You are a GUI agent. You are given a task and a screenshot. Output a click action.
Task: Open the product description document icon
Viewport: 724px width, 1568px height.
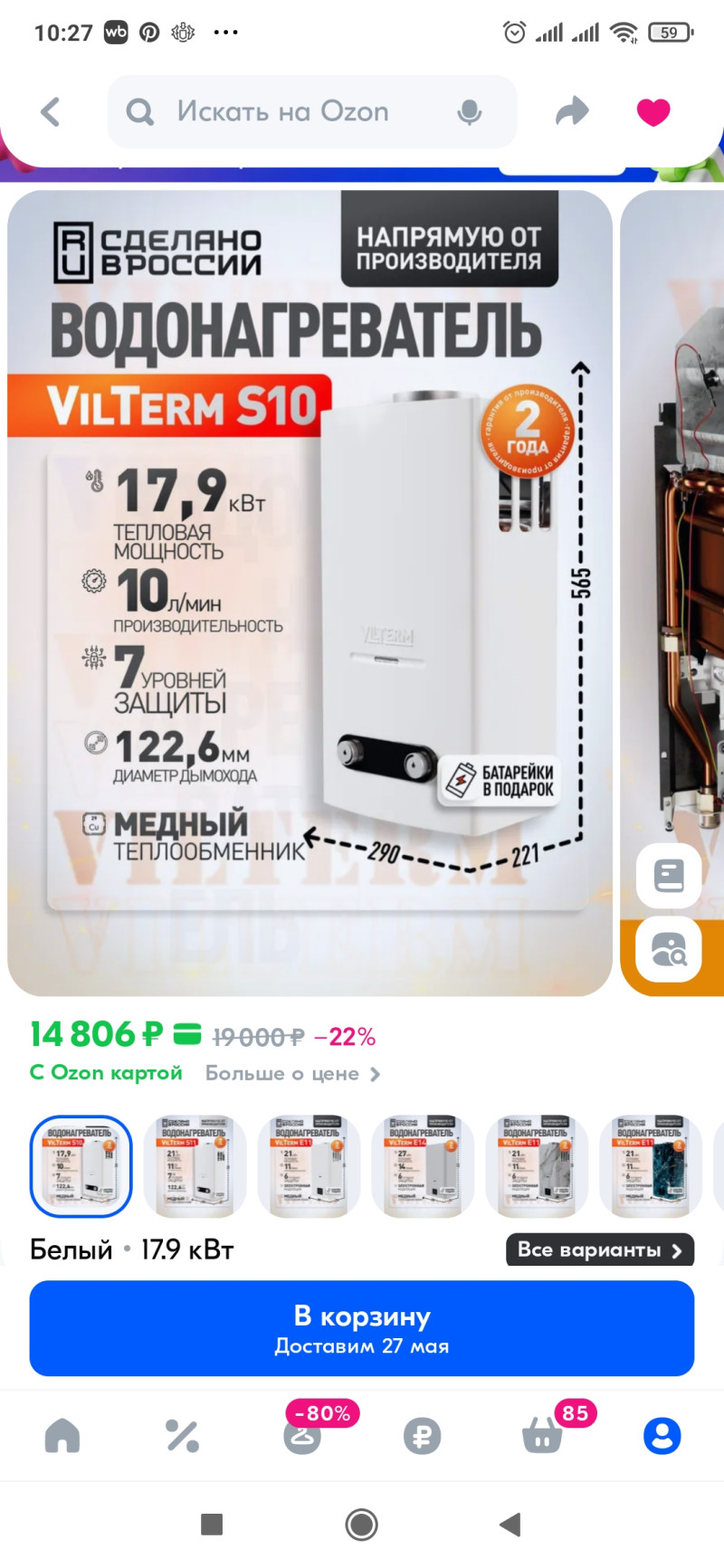669,875
